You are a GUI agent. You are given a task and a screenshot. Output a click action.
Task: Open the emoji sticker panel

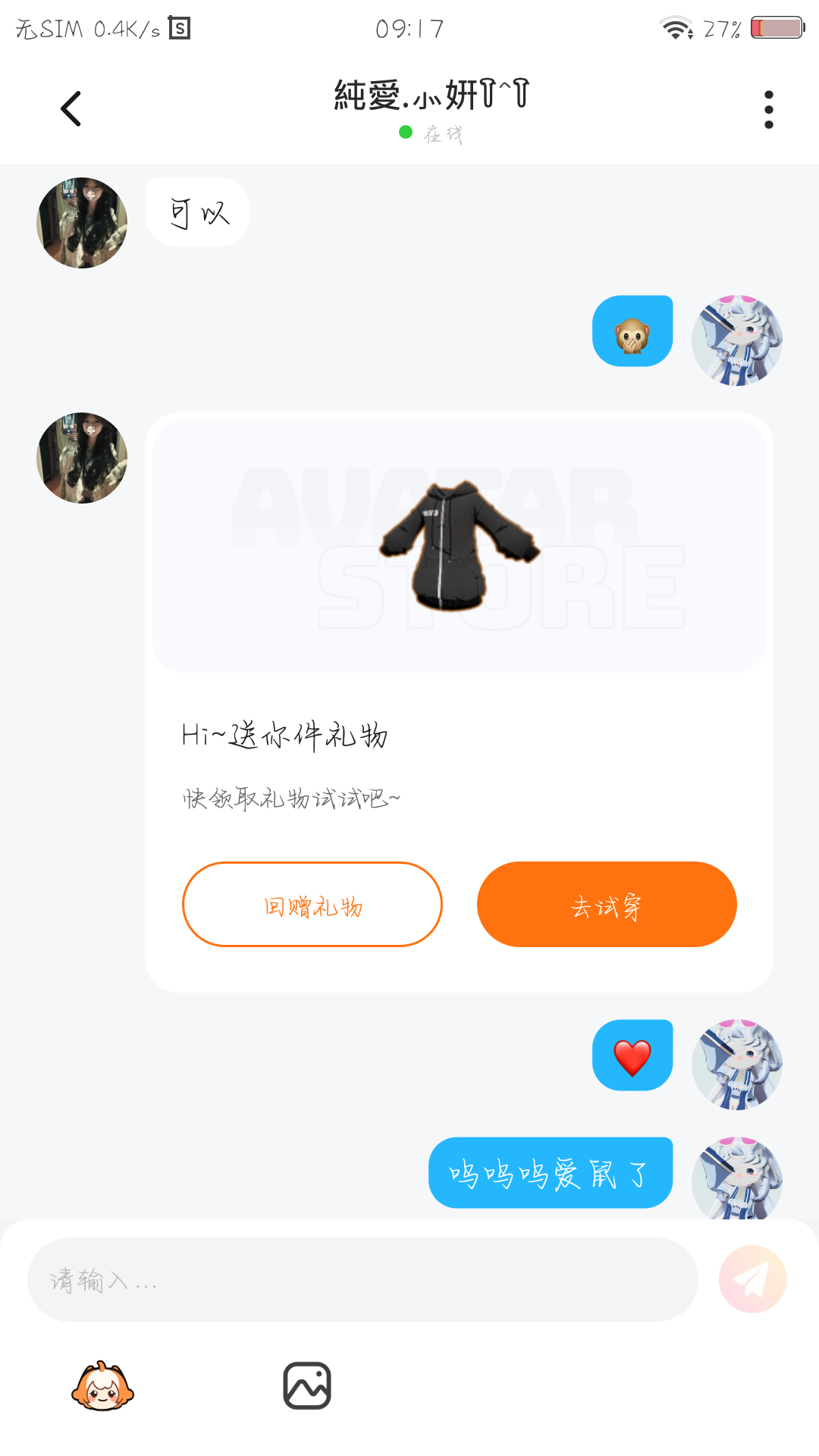(x=102, y=1386)
